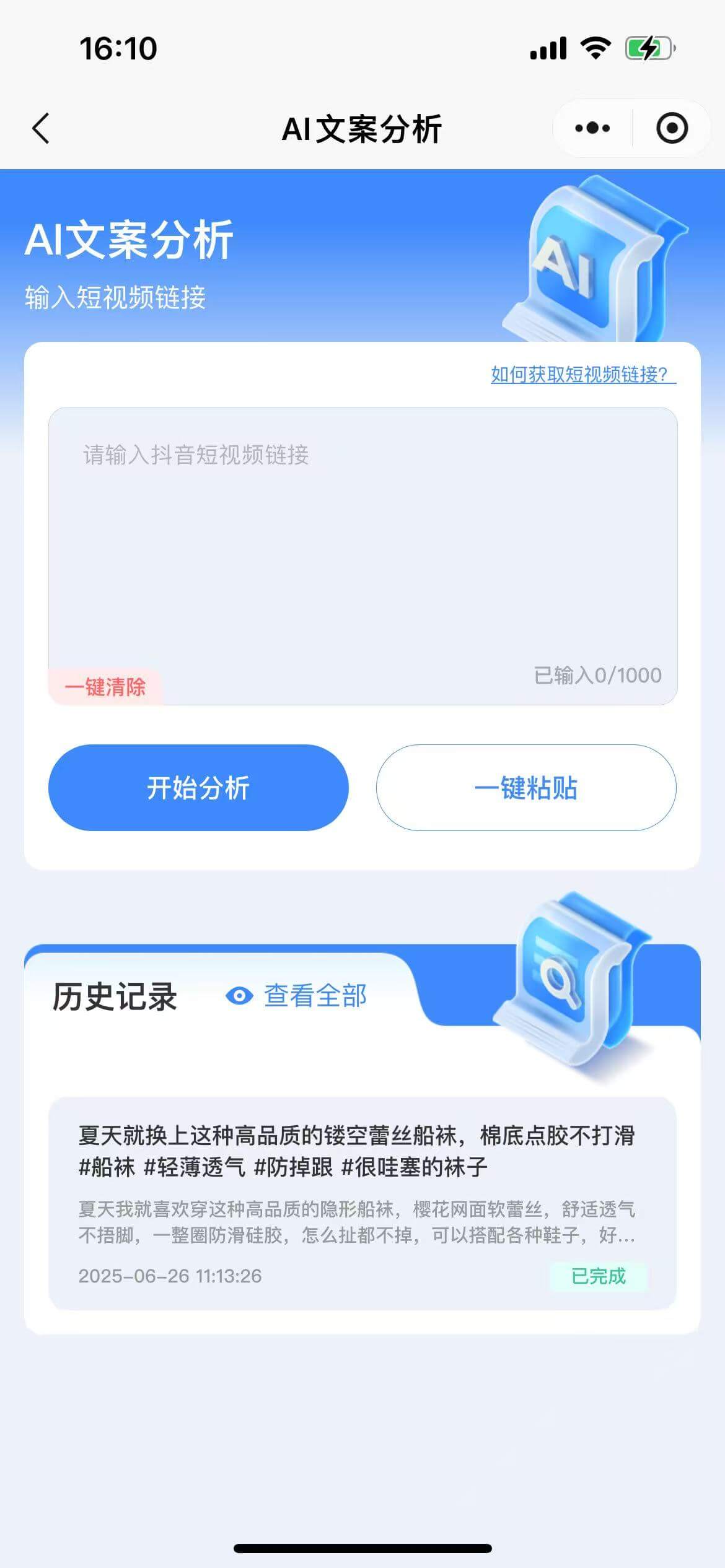Go back using the arrow
The height and width of the screenshot is (1568, 725).
point(41,129)
